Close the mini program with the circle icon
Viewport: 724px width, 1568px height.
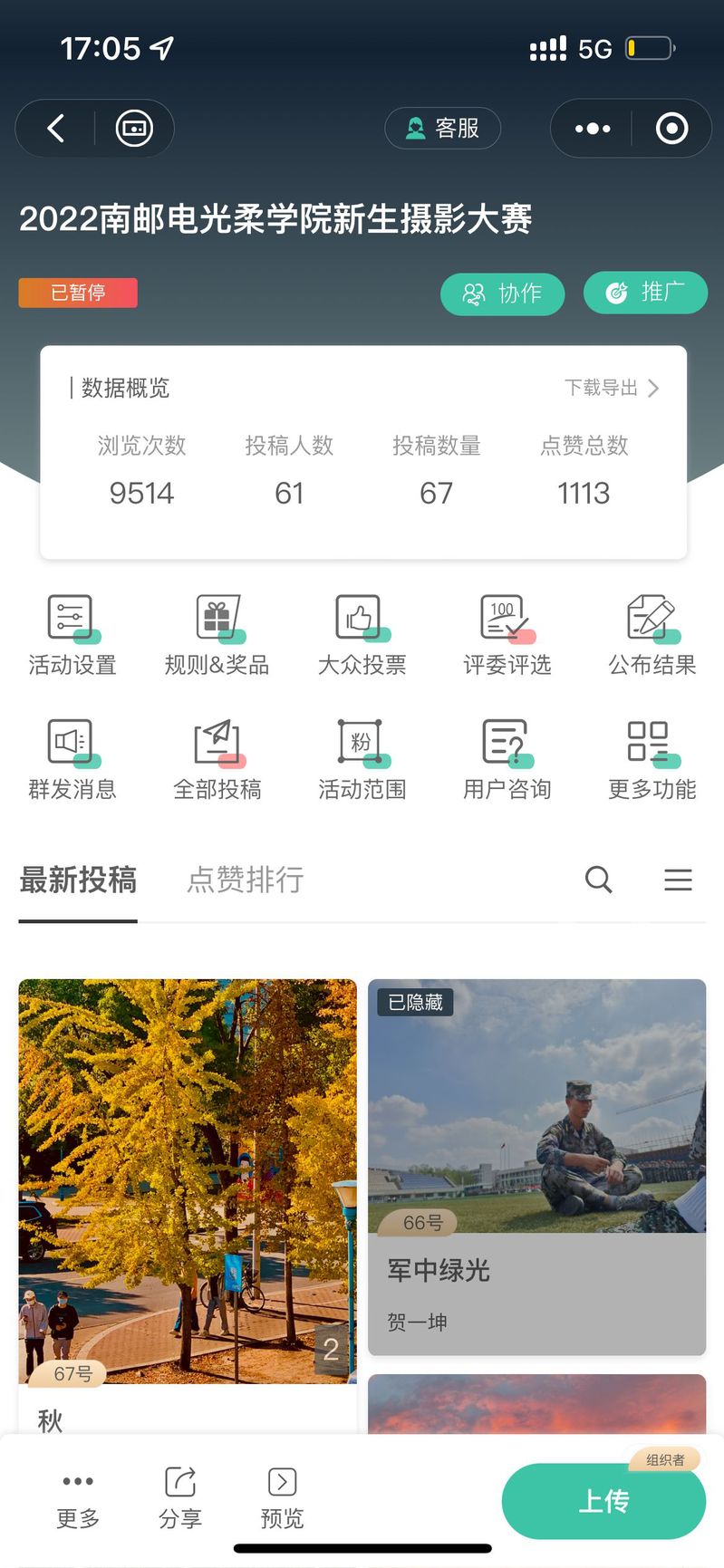coord(671,129)
